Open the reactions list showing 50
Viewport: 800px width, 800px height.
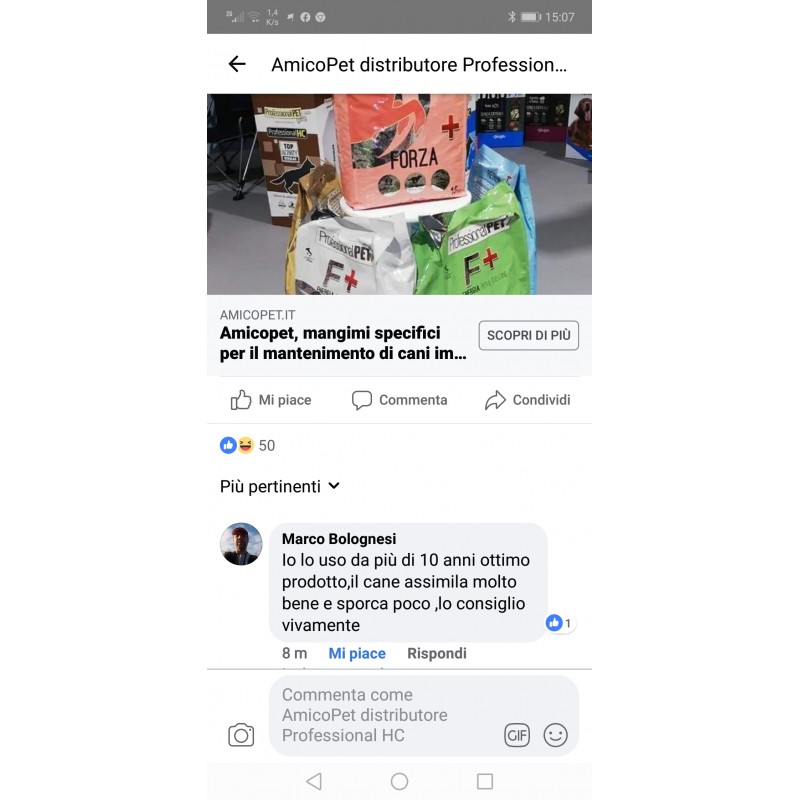tap(247, 445)
